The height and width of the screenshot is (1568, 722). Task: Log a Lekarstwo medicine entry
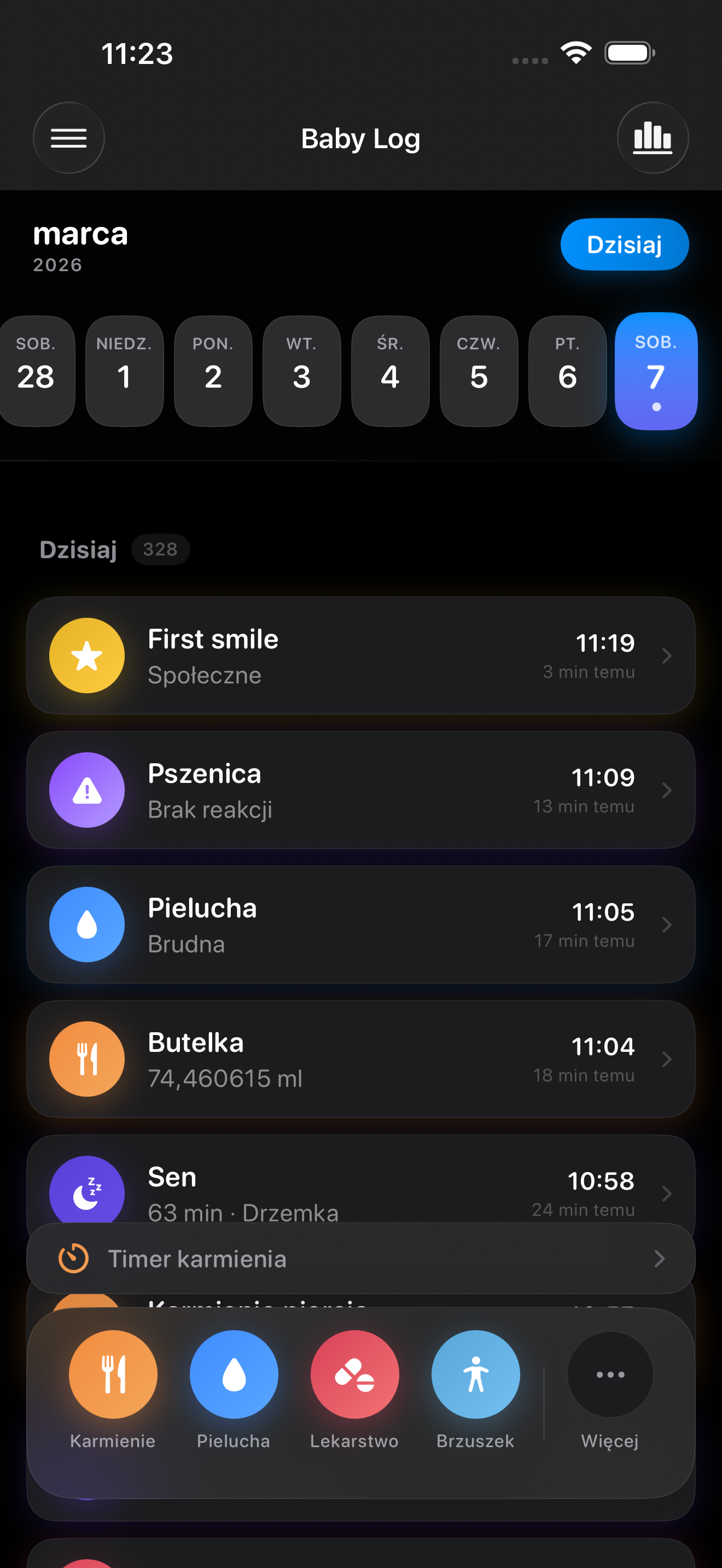tap(354, 1374)
